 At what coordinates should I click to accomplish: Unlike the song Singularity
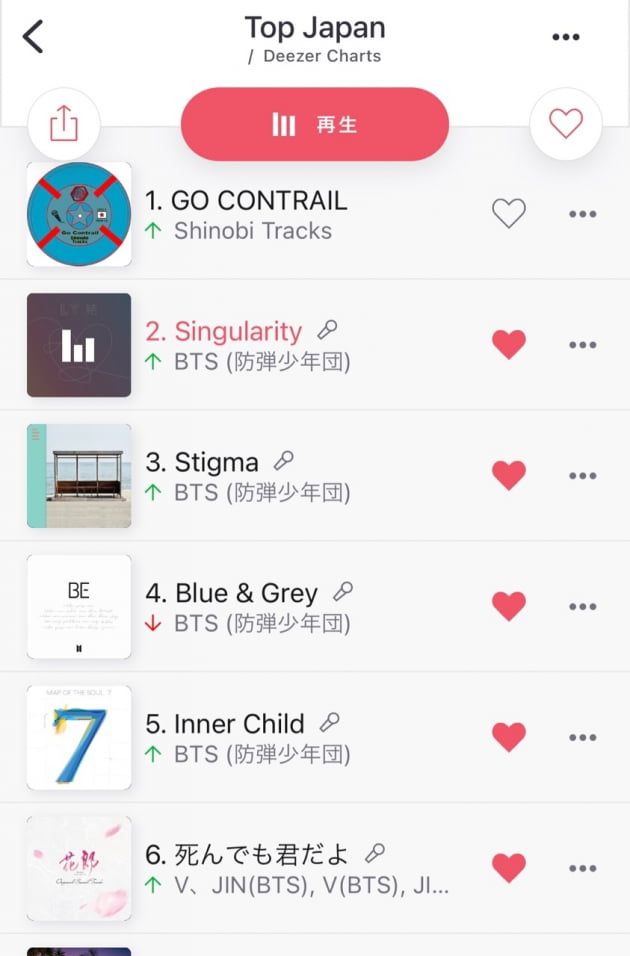[509, 345]
